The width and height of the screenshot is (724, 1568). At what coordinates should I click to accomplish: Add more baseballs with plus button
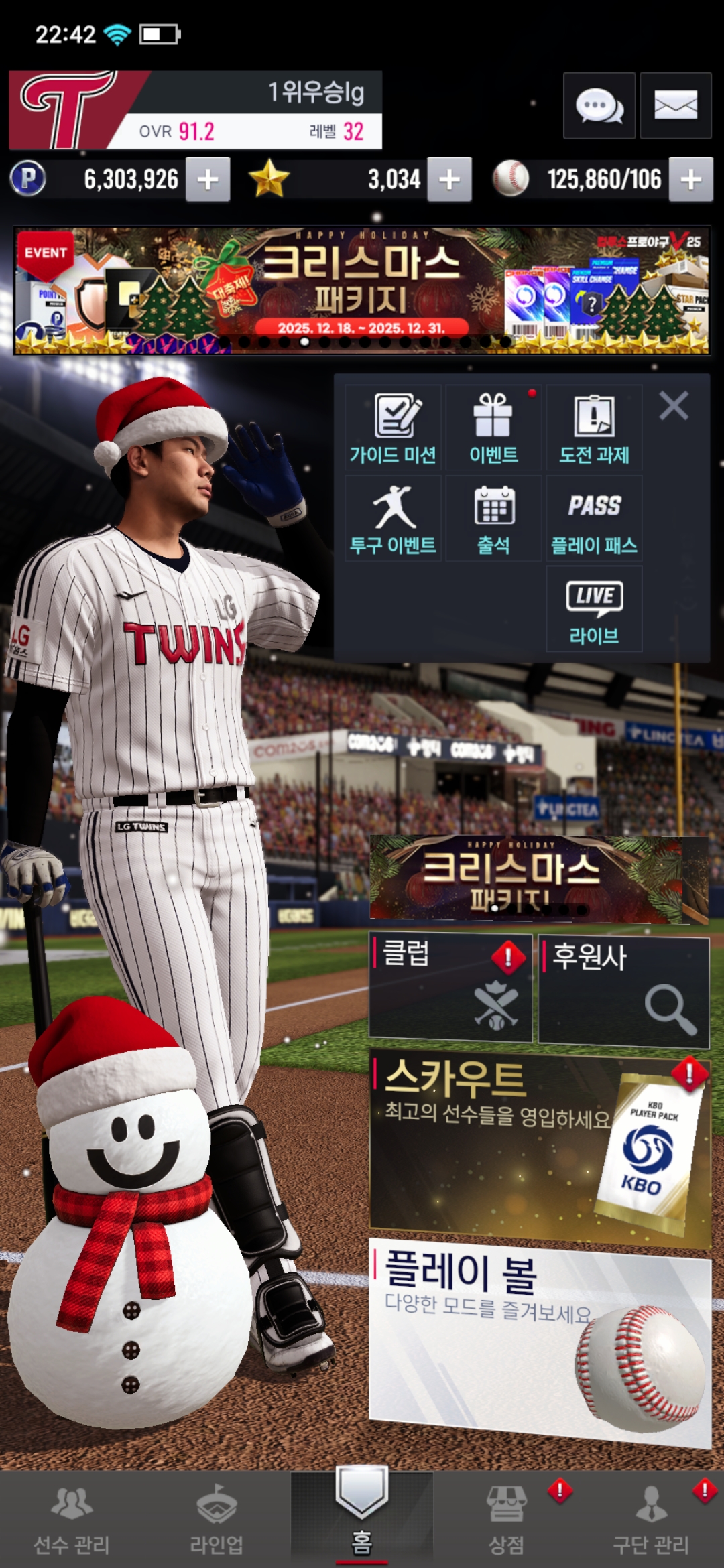690,180
